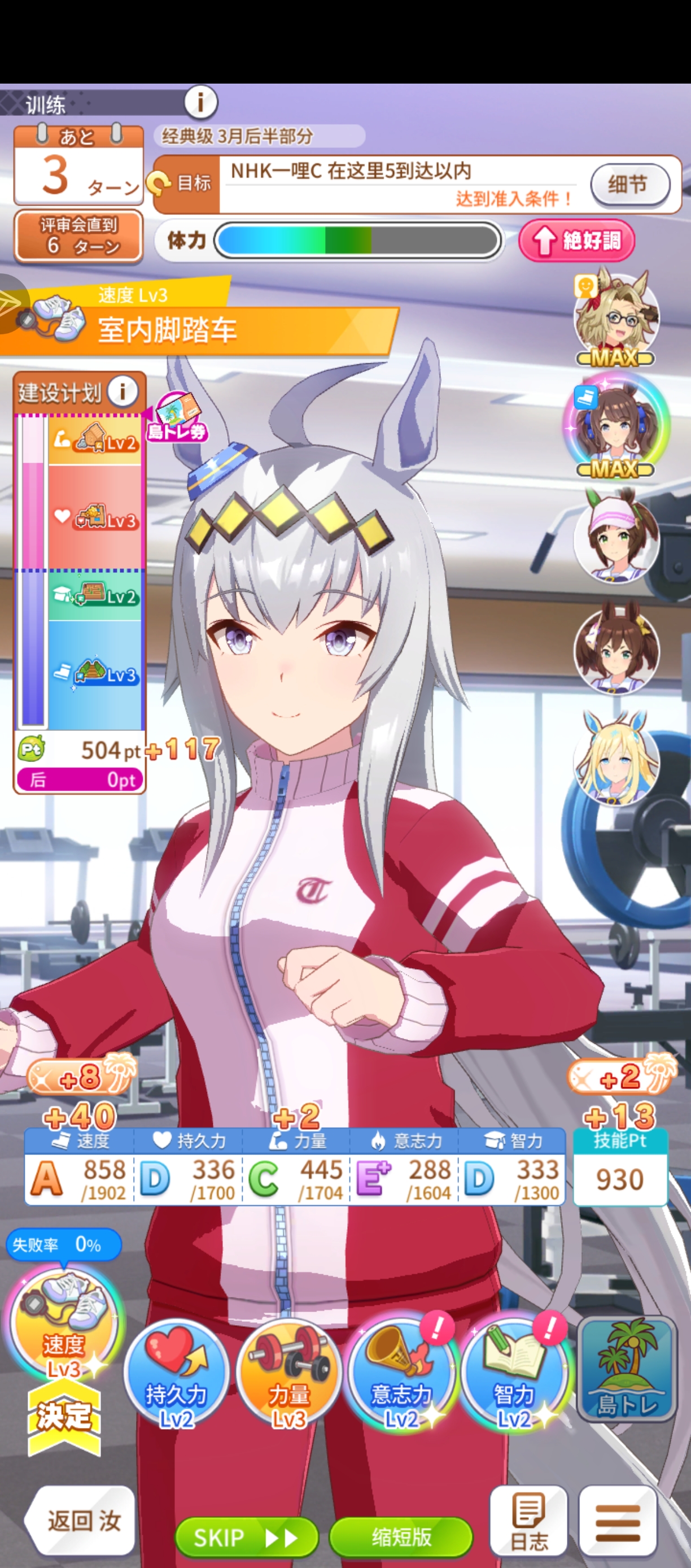The height and width of the screenshot is (1568, 691).
Task: Go back with 返回 button
Action: click(80, 1521)
